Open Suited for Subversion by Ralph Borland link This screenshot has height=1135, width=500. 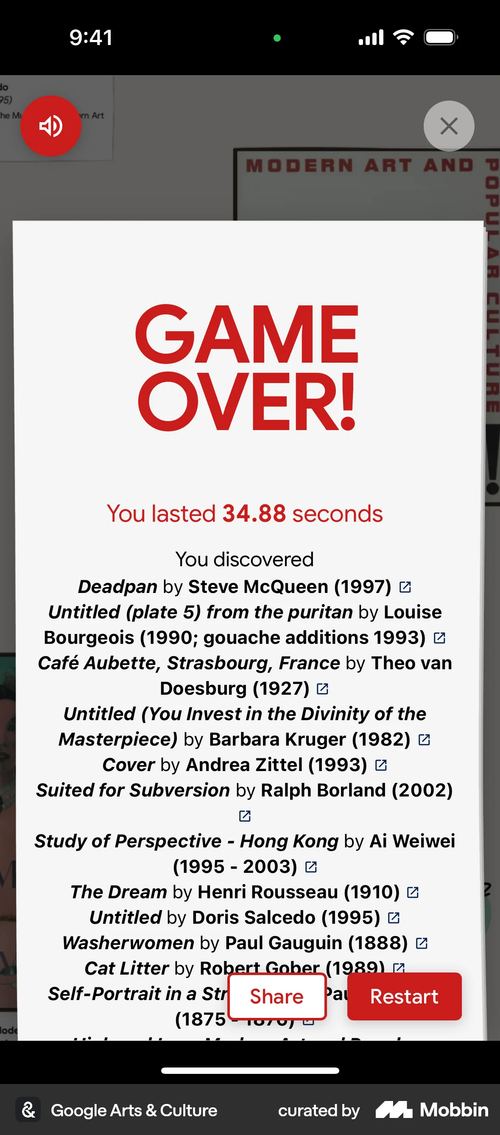pyautogui.click(x=245, y=816)
